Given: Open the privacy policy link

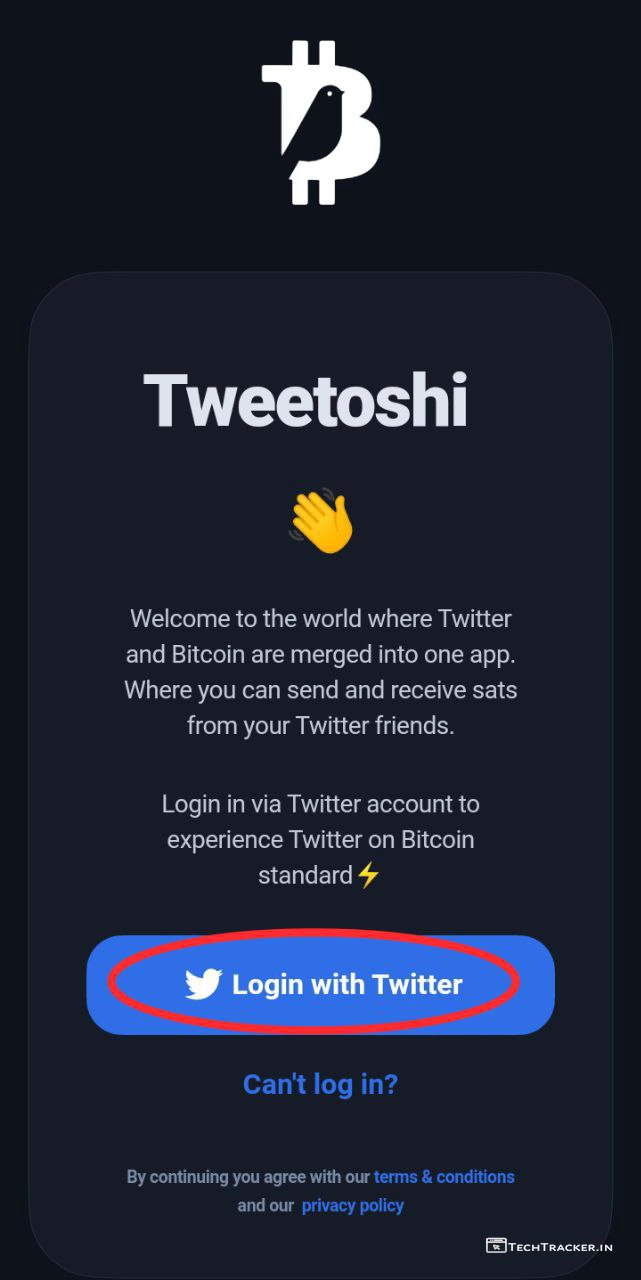Looking at the screenshot, I should tap(352, 1205).
